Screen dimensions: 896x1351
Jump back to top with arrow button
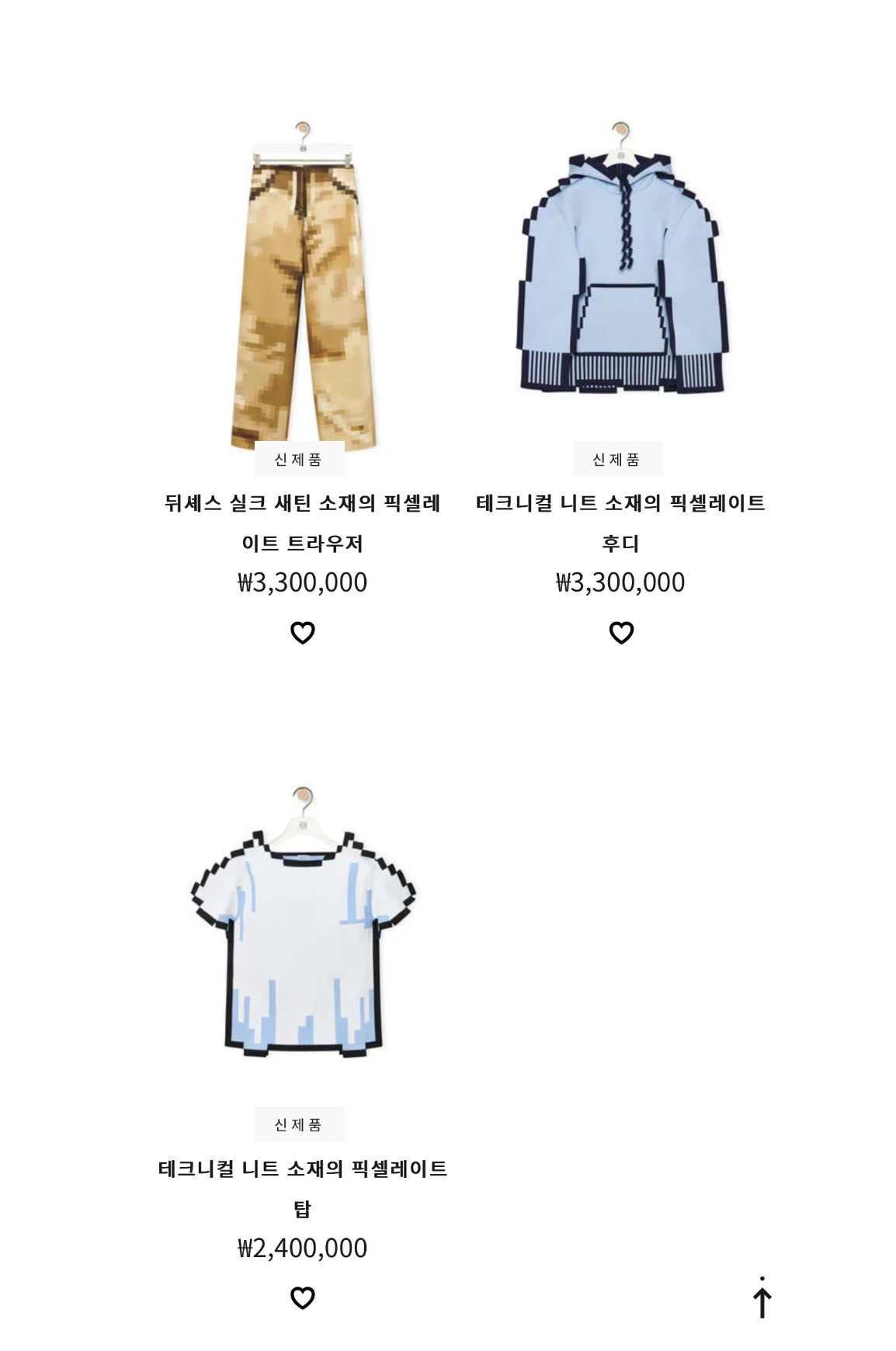762,1298
